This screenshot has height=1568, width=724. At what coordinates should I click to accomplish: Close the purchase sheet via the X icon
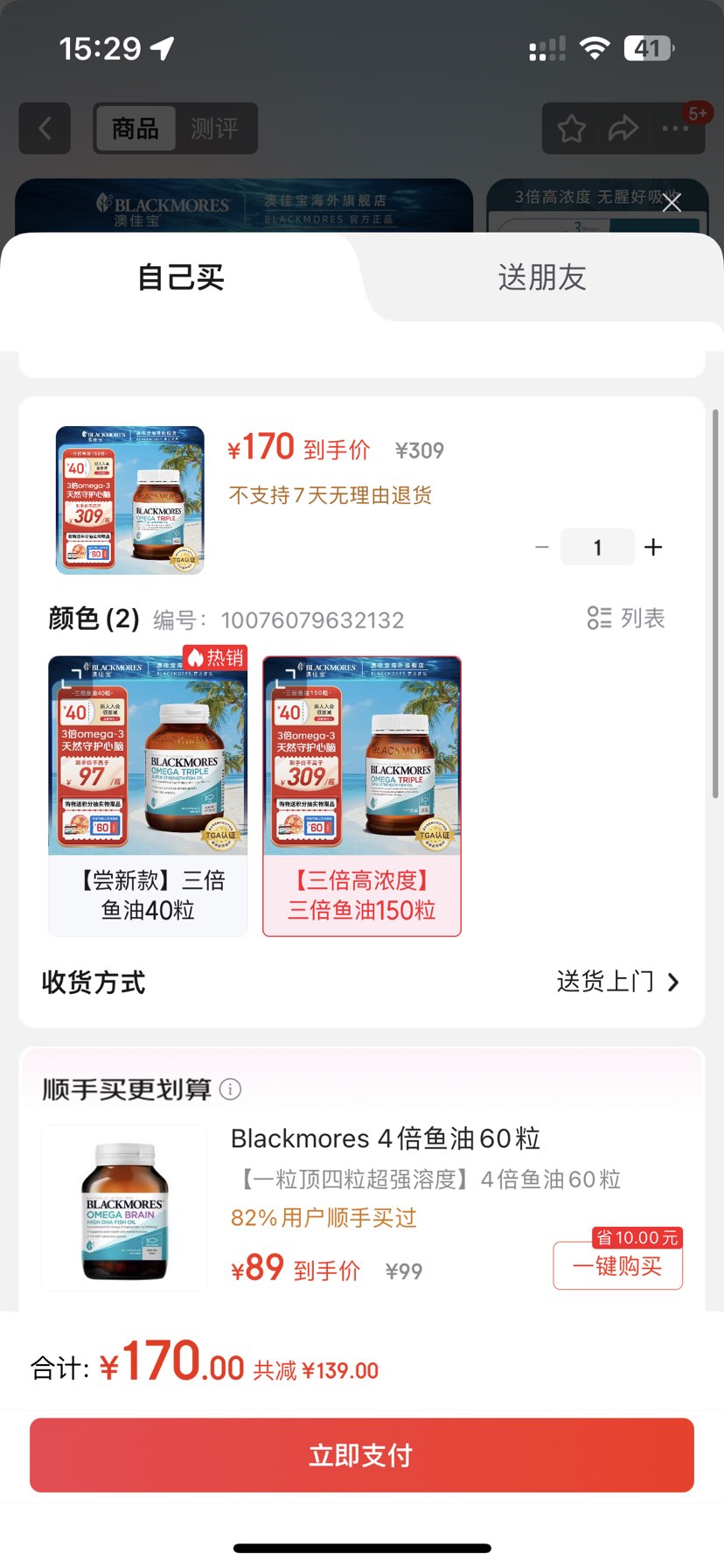click(x=671, y=202)
